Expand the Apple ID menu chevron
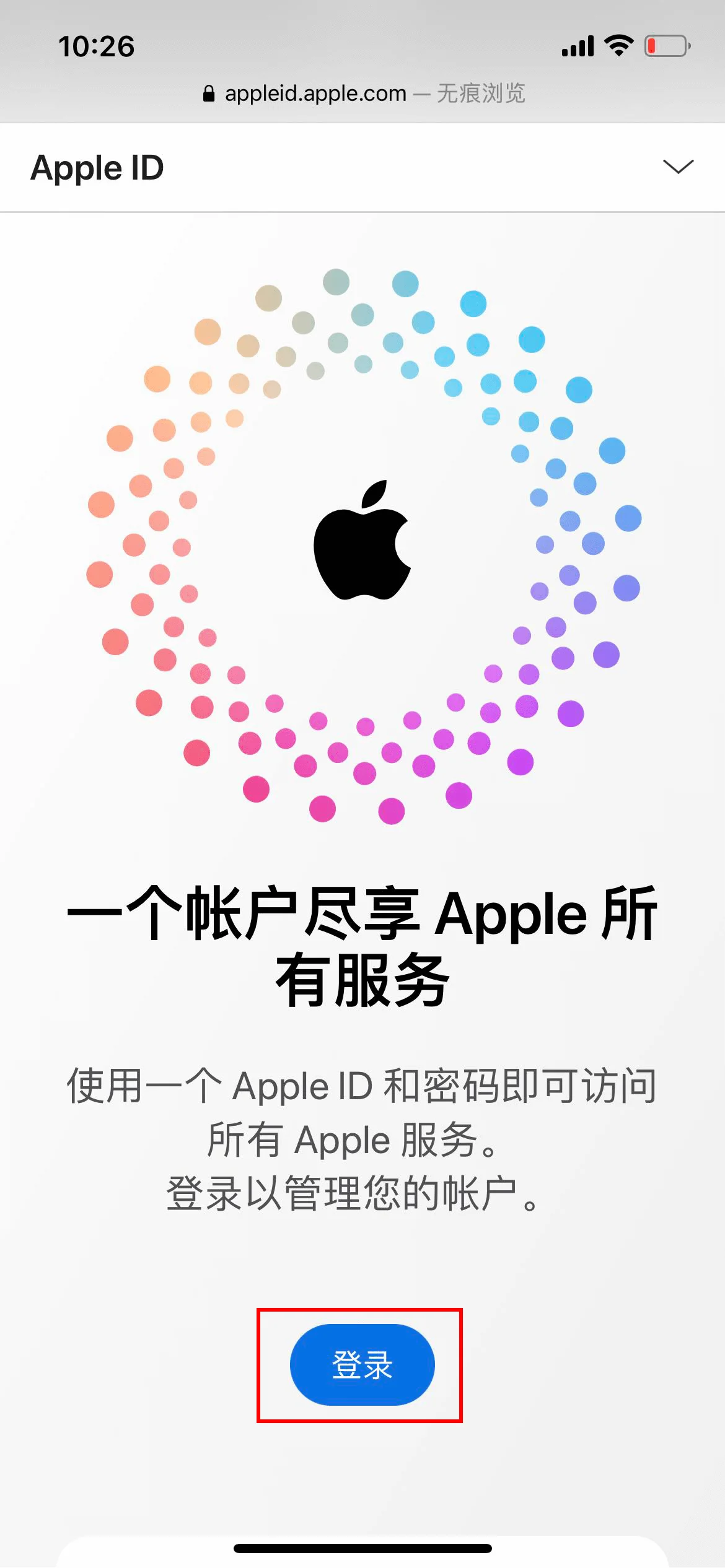The image size is (725, 1568). [x=678, y=167]
